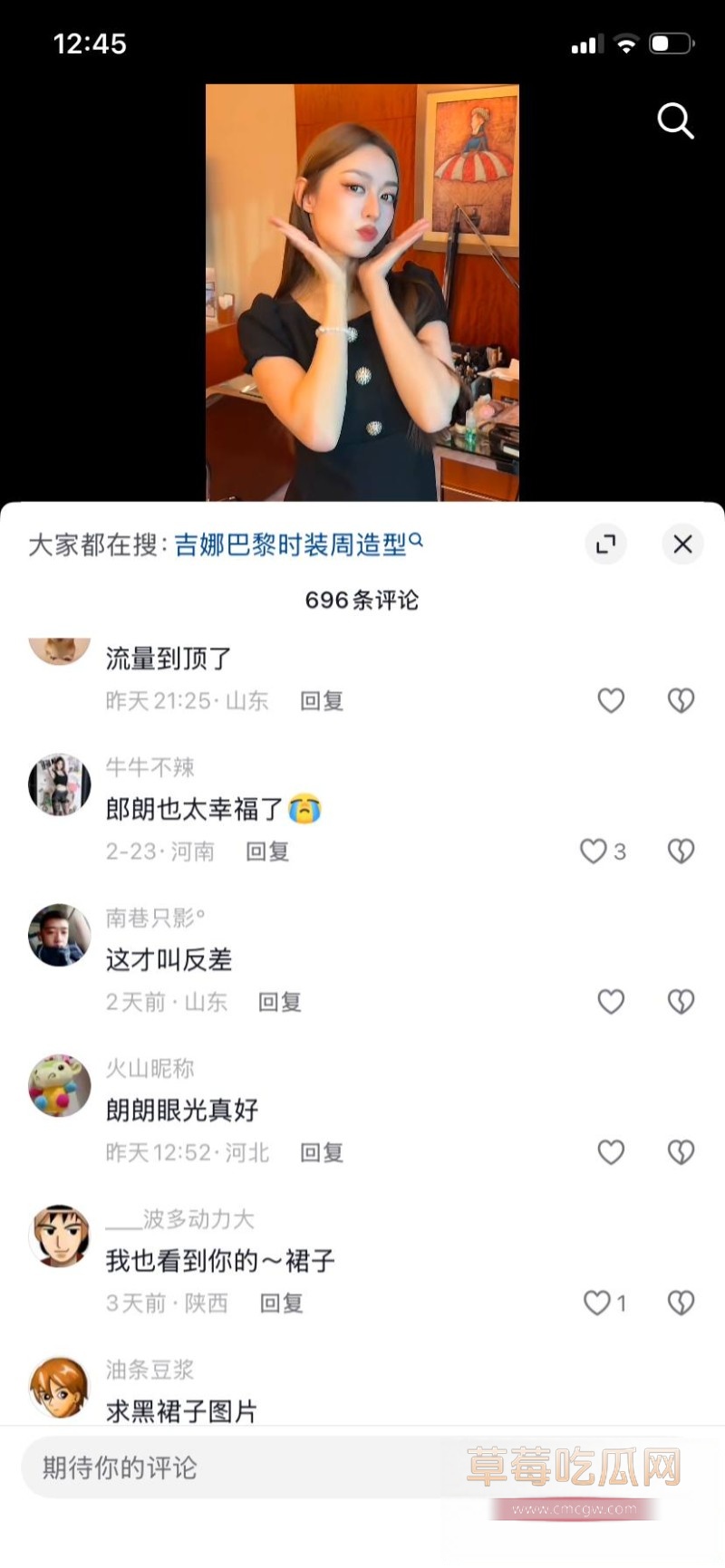Tap 回复 under 南巷只影's comment

[x=279, y=1002]
